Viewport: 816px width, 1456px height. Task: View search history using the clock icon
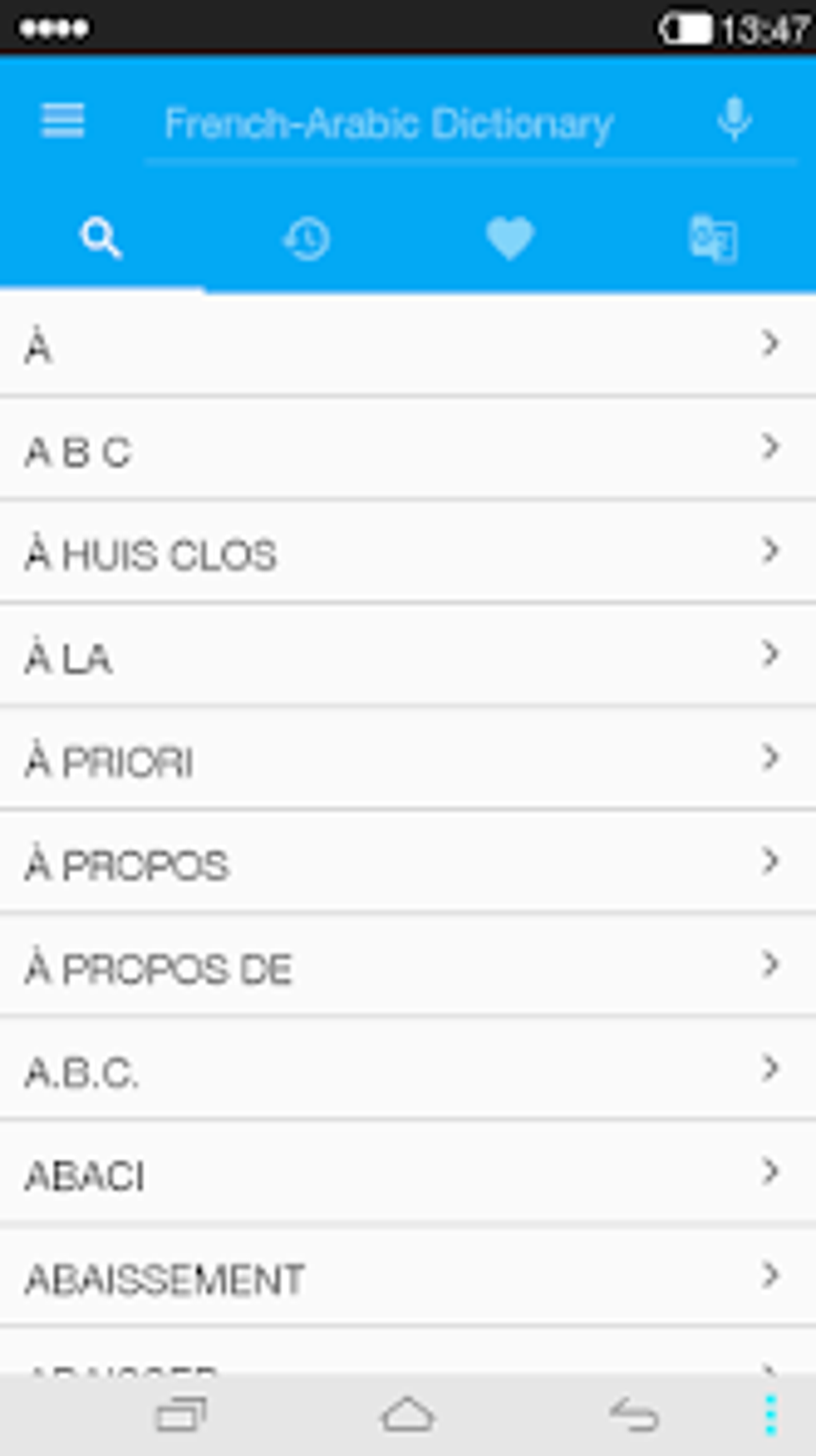coord(306,238)
